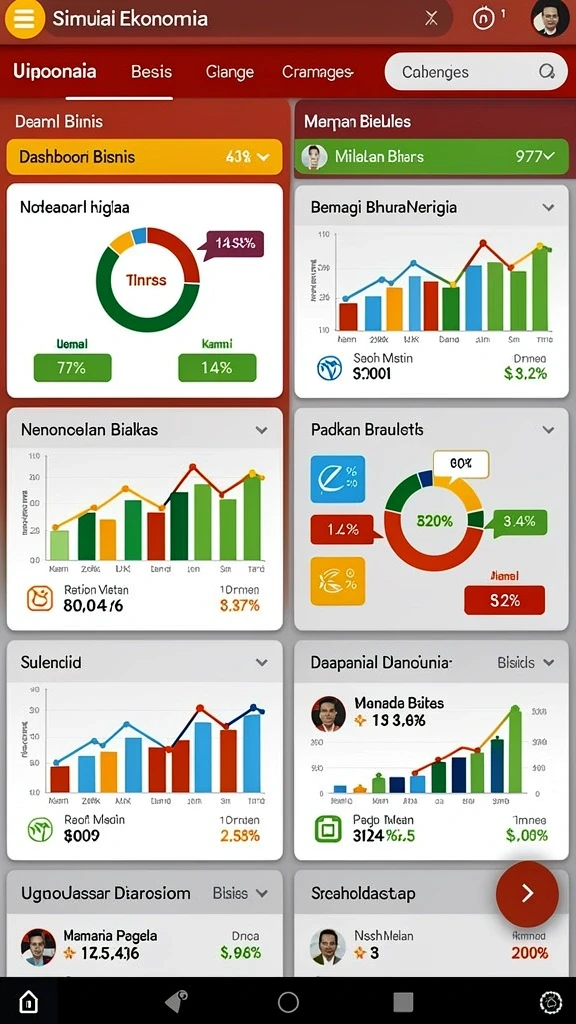Expand the Padkan Brauletls card chevron
The image size is (576, 1024).
pos(548,430)
